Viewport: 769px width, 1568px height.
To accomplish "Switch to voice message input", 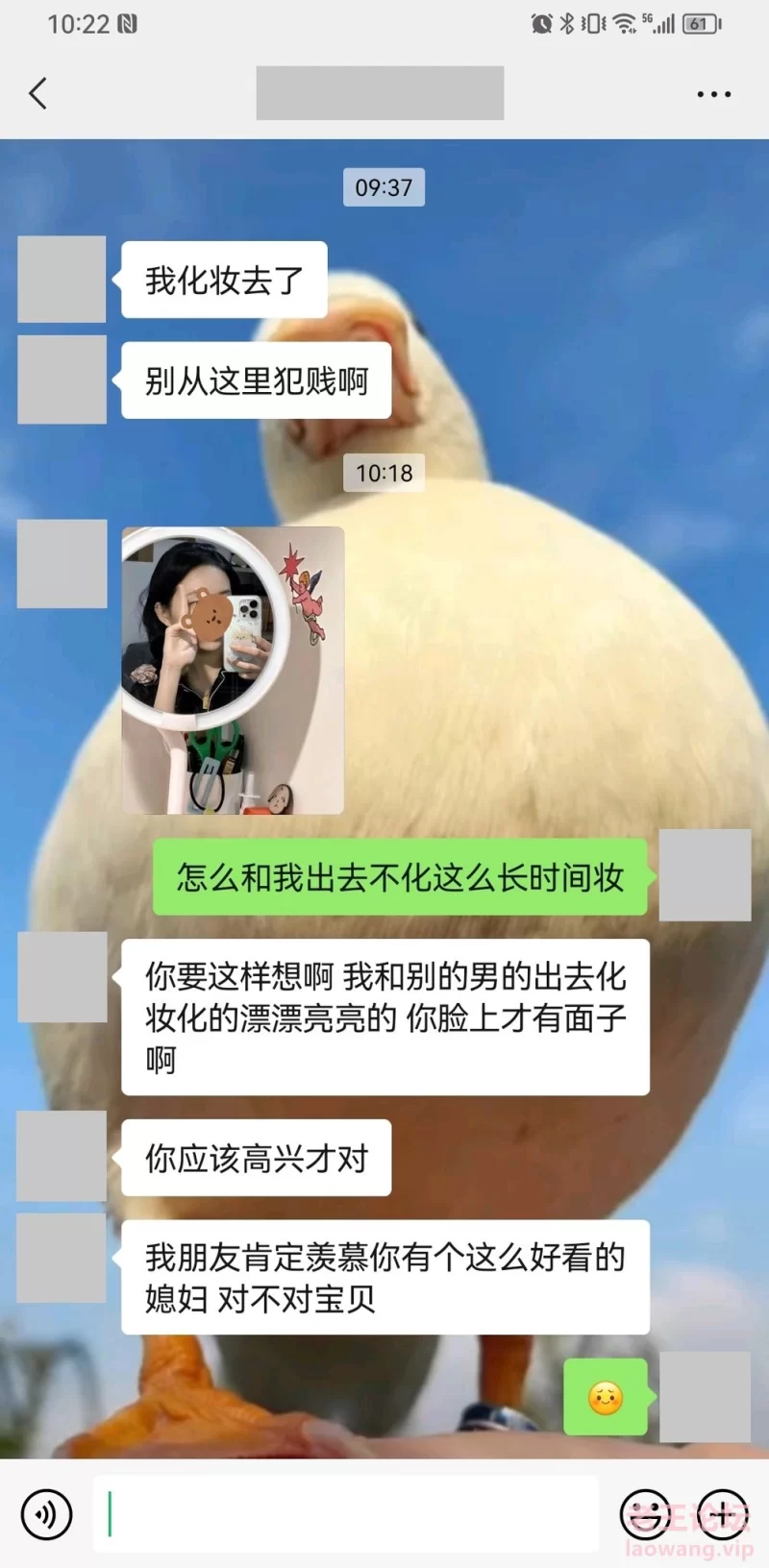I will (46, 1514).
